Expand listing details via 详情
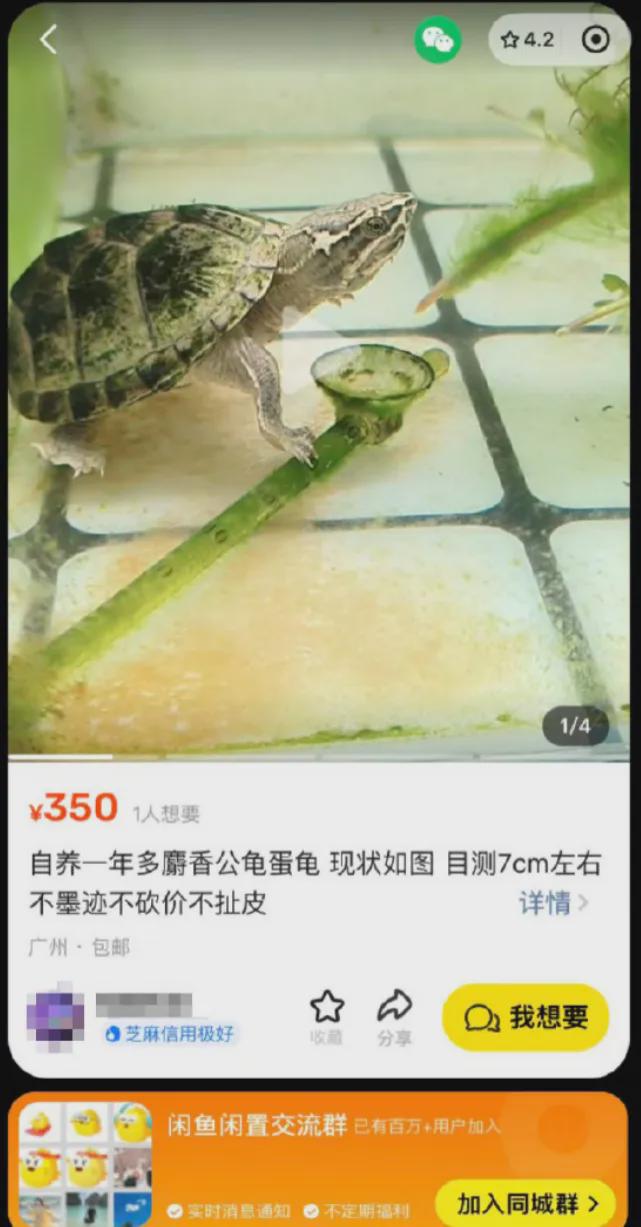Screen dimensions: 641x1227 coord(552,903)
